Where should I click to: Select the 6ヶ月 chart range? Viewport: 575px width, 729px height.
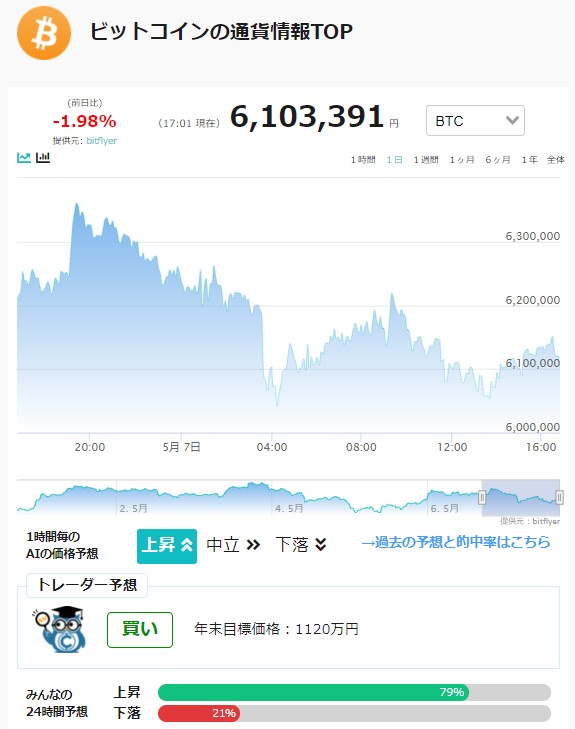point(498,160)
